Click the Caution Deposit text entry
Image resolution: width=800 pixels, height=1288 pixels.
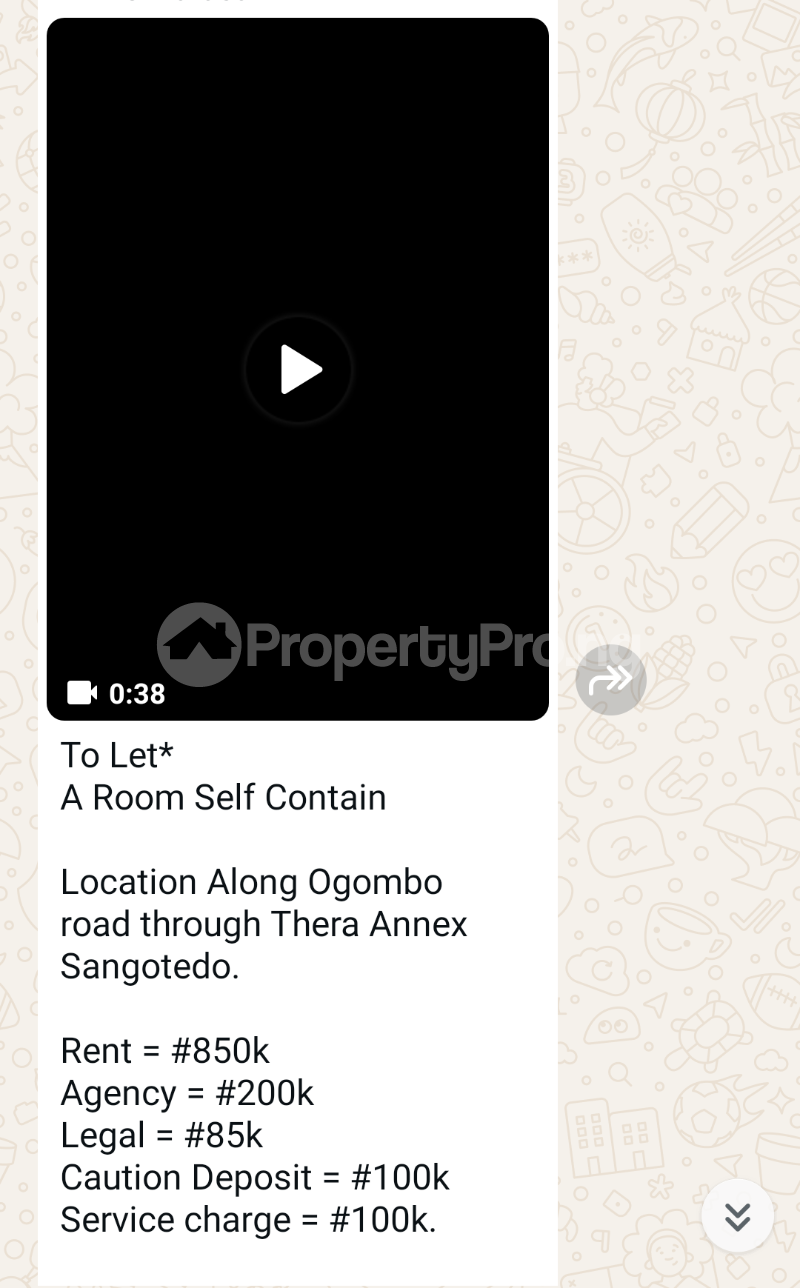[255, 1177]
